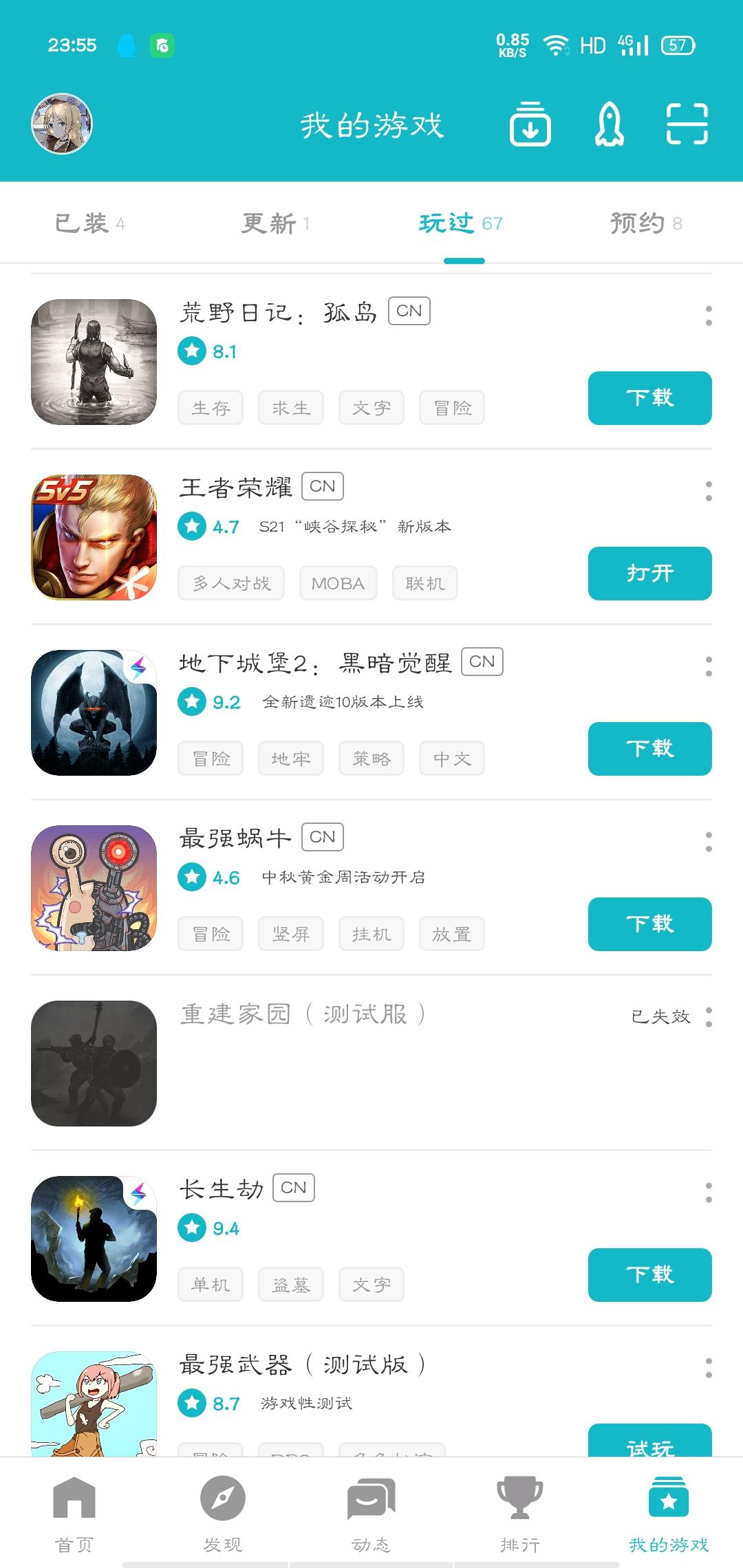Download 地下城堡2：黑暗觉醒

(649, 749)
